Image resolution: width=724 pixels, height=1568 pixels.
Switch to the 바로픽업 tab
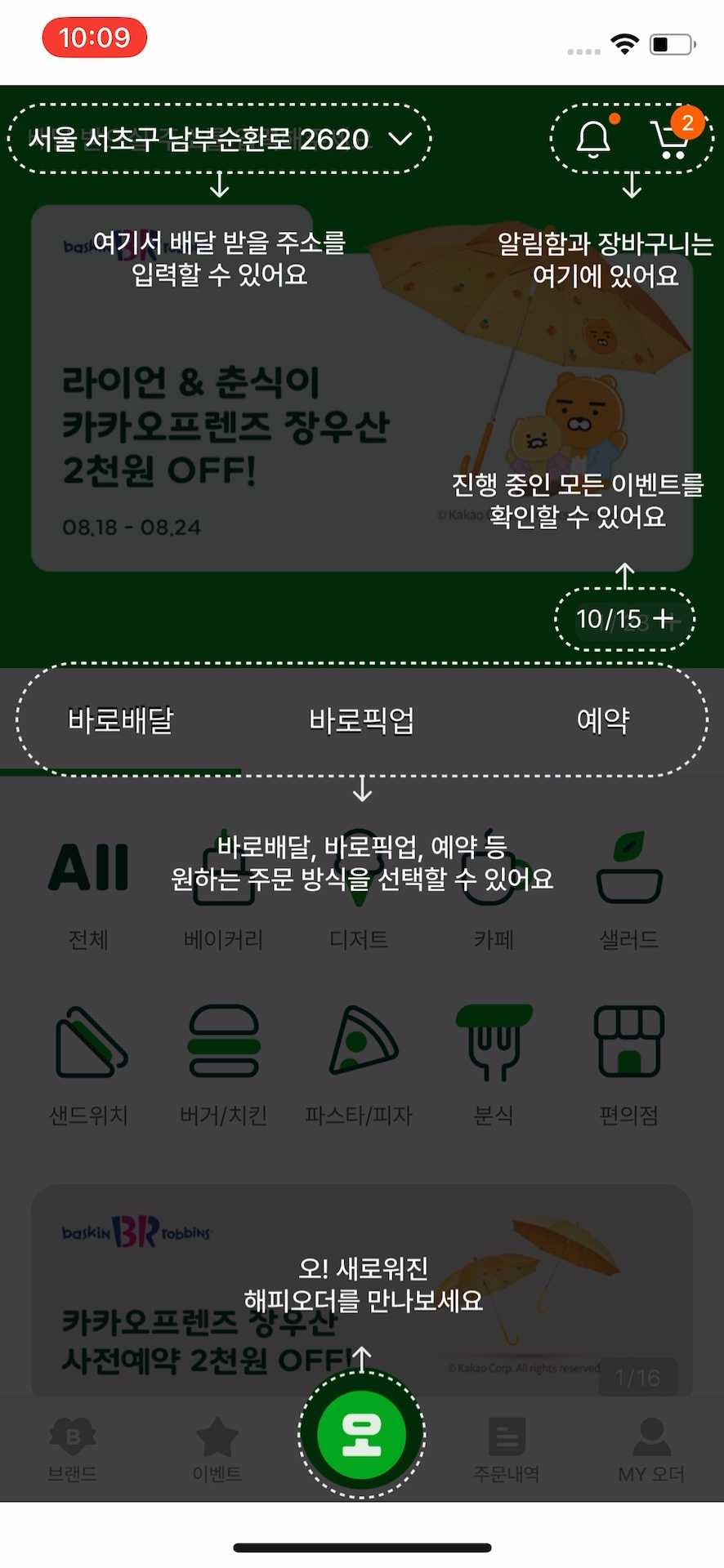point(360,720)
